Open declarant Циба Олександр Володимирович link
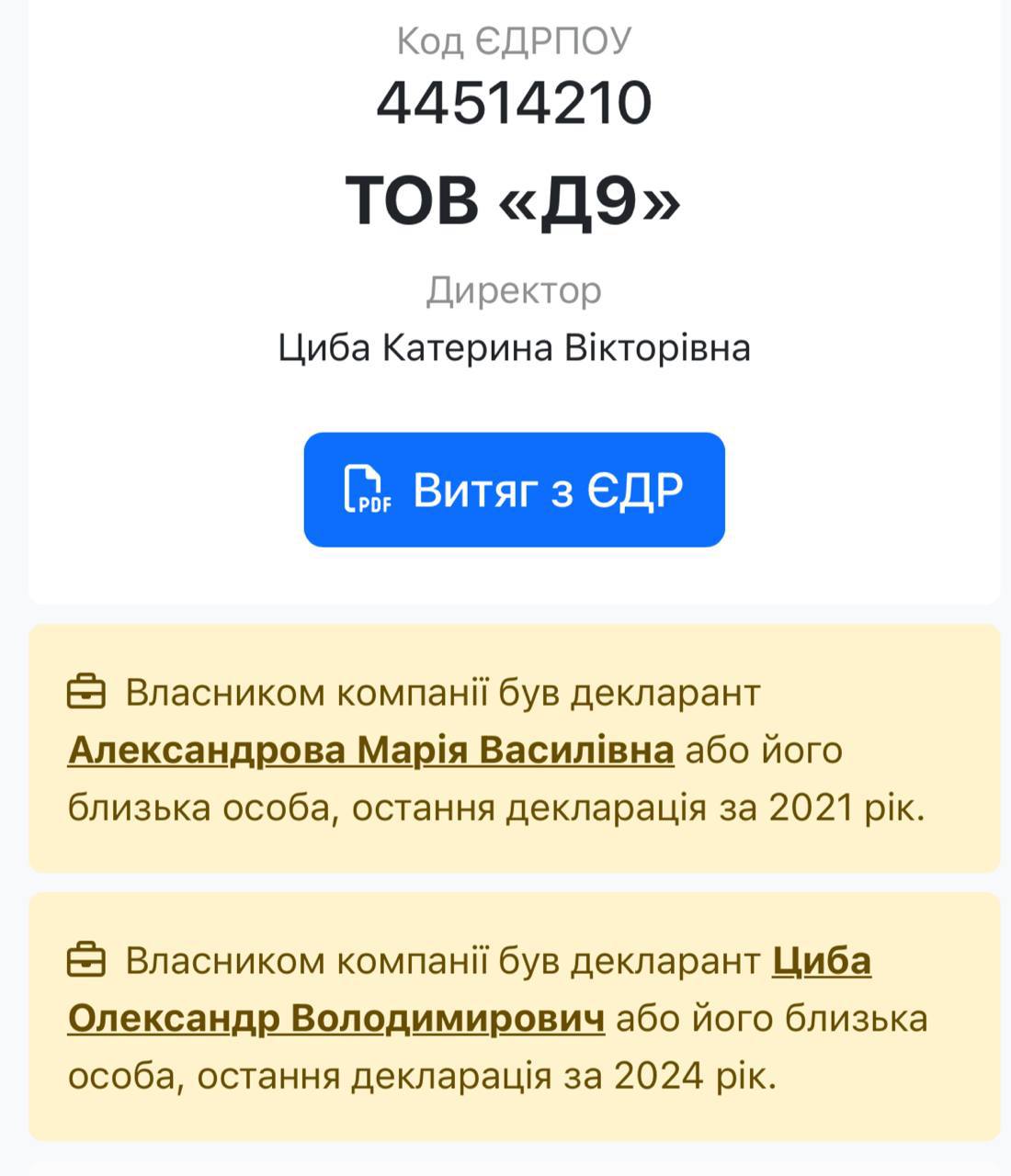The image size is (1011, 1176). (336, 1019)
